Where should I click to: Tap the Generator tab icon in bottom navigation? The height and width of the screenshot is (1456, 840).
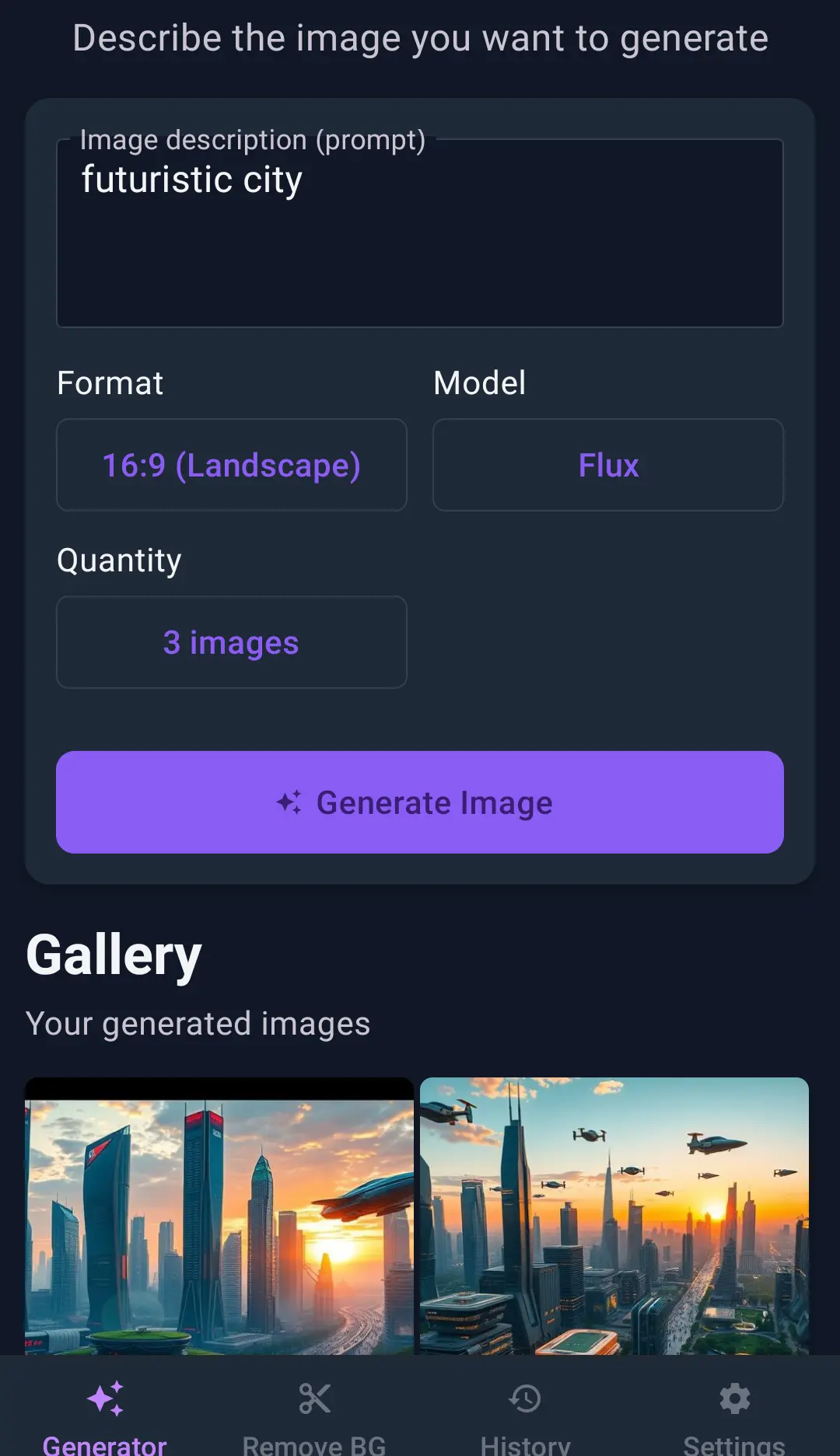105,1397
